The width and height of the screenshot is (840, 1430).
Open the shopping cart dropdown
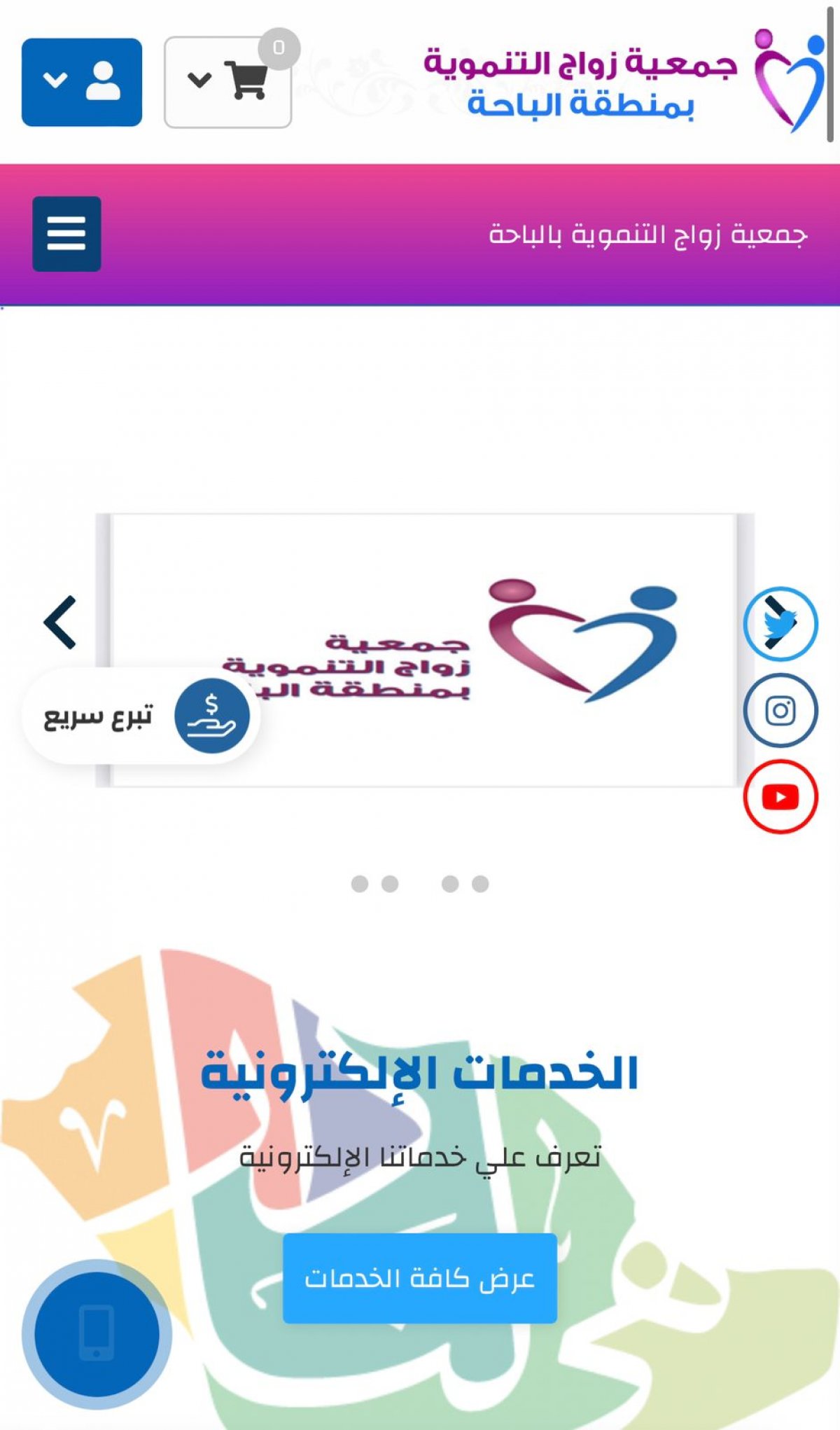(227, 82)
